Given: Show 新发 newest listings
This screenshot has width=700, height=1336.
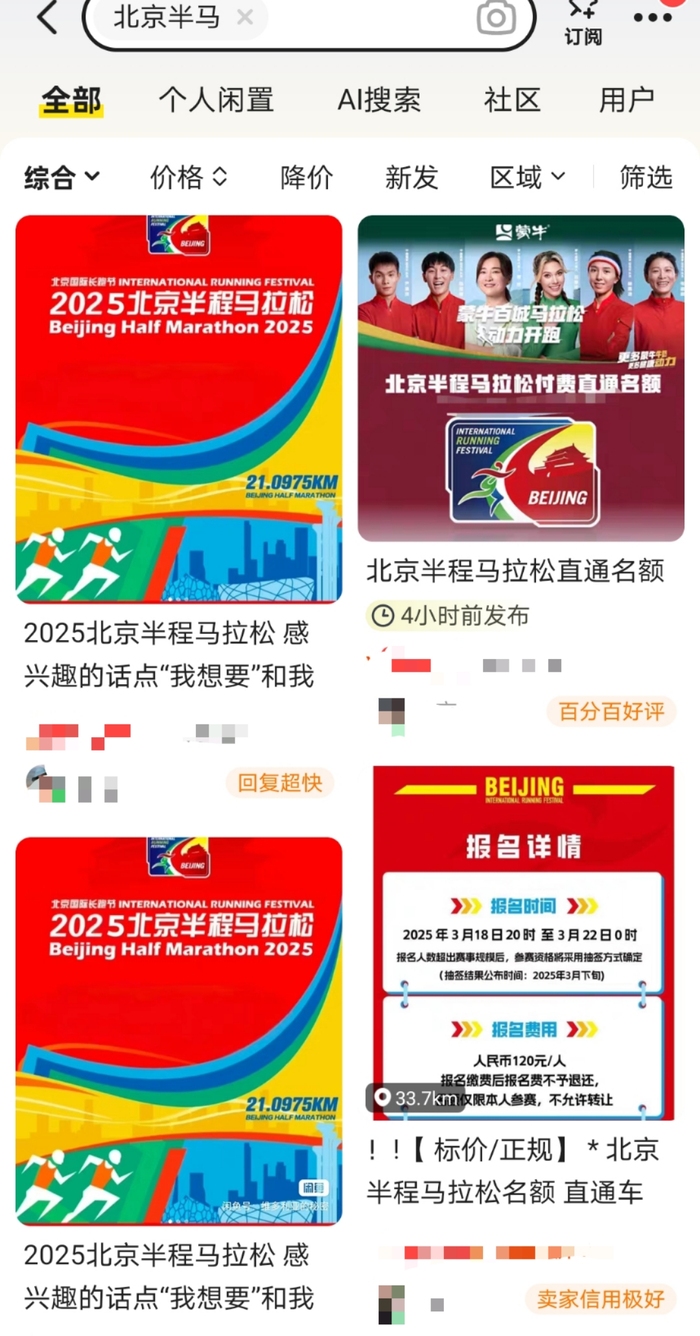Looking at the screenshot, I should pyautogui.click(x=412, y=178).
